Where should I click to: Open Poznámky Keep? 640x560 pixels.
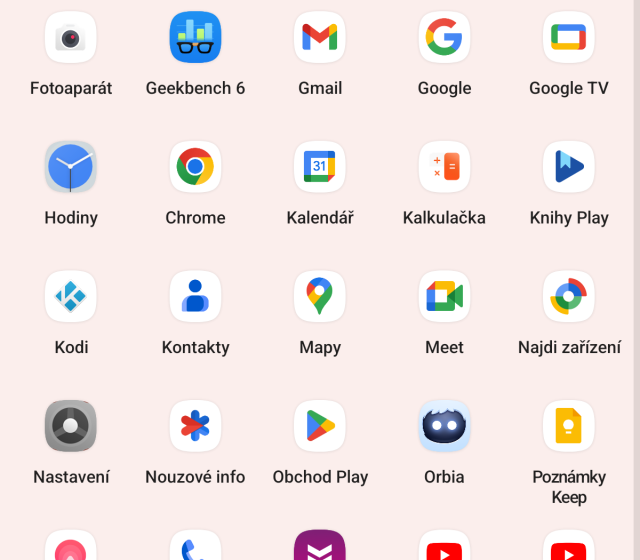569,427
